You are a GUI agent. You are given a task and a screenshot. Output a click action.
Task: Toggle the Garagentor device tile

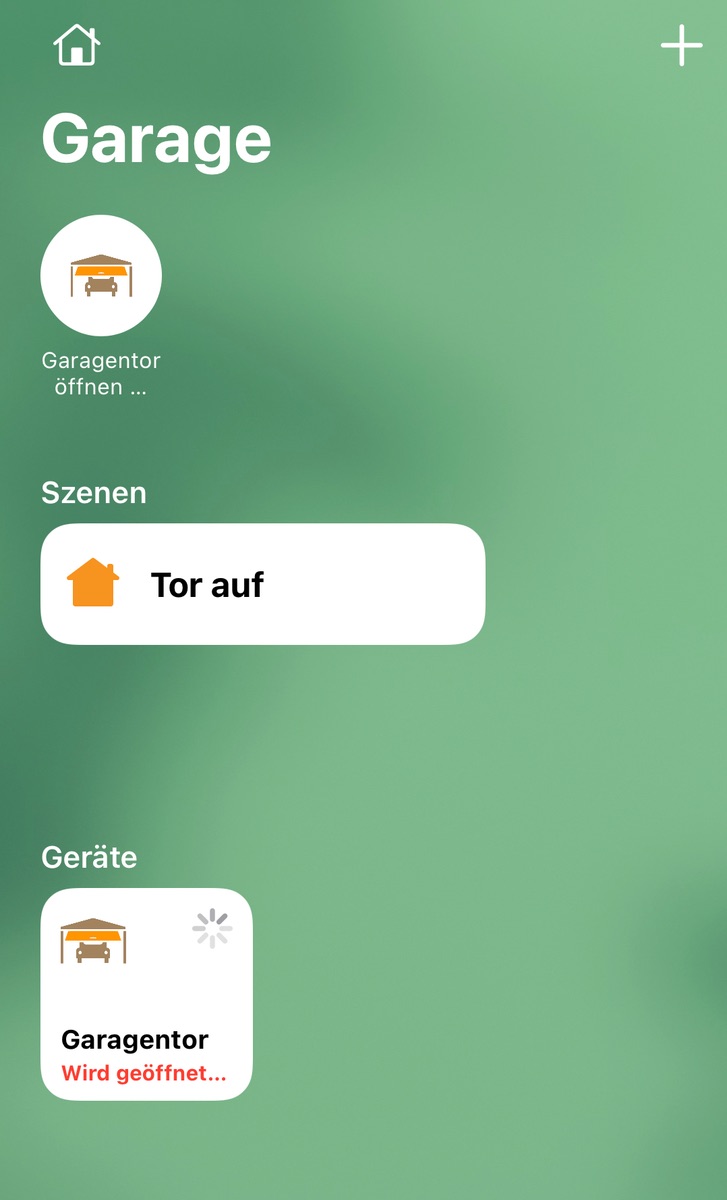[x=146, y=994]
